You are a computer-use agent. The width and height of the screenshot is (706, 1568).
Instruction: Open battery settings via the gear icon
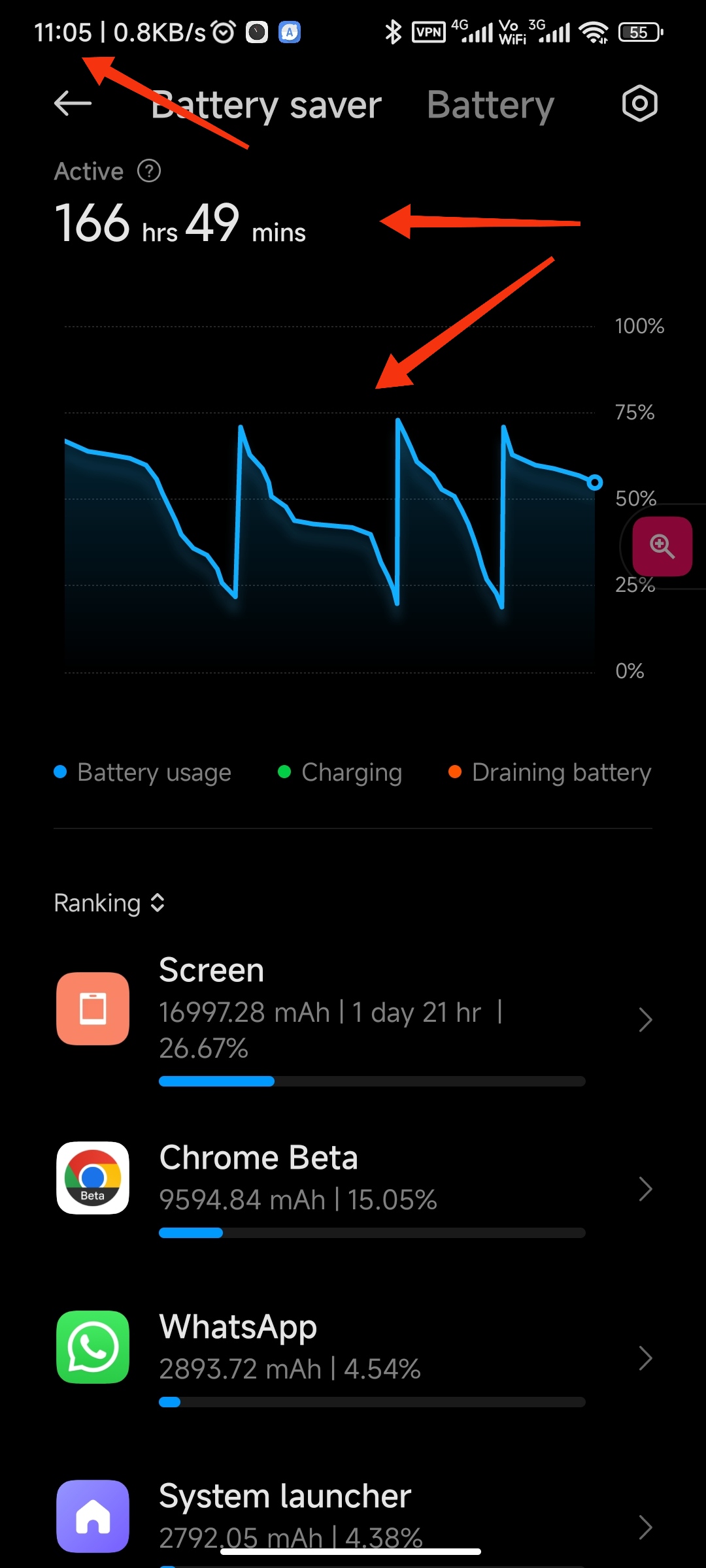click(639, 103)
